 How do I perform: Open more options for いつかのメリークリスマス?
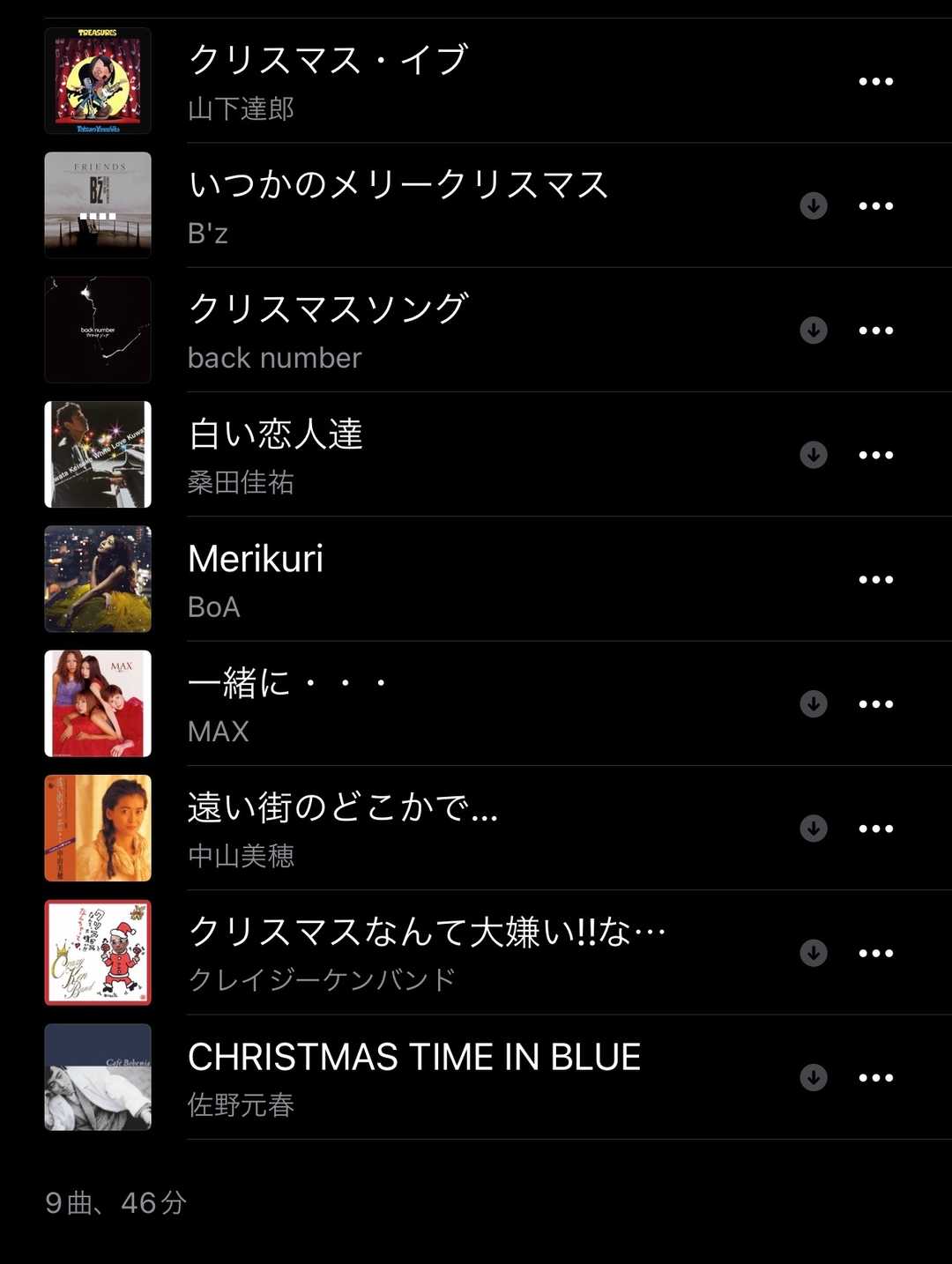pos(875,205)
